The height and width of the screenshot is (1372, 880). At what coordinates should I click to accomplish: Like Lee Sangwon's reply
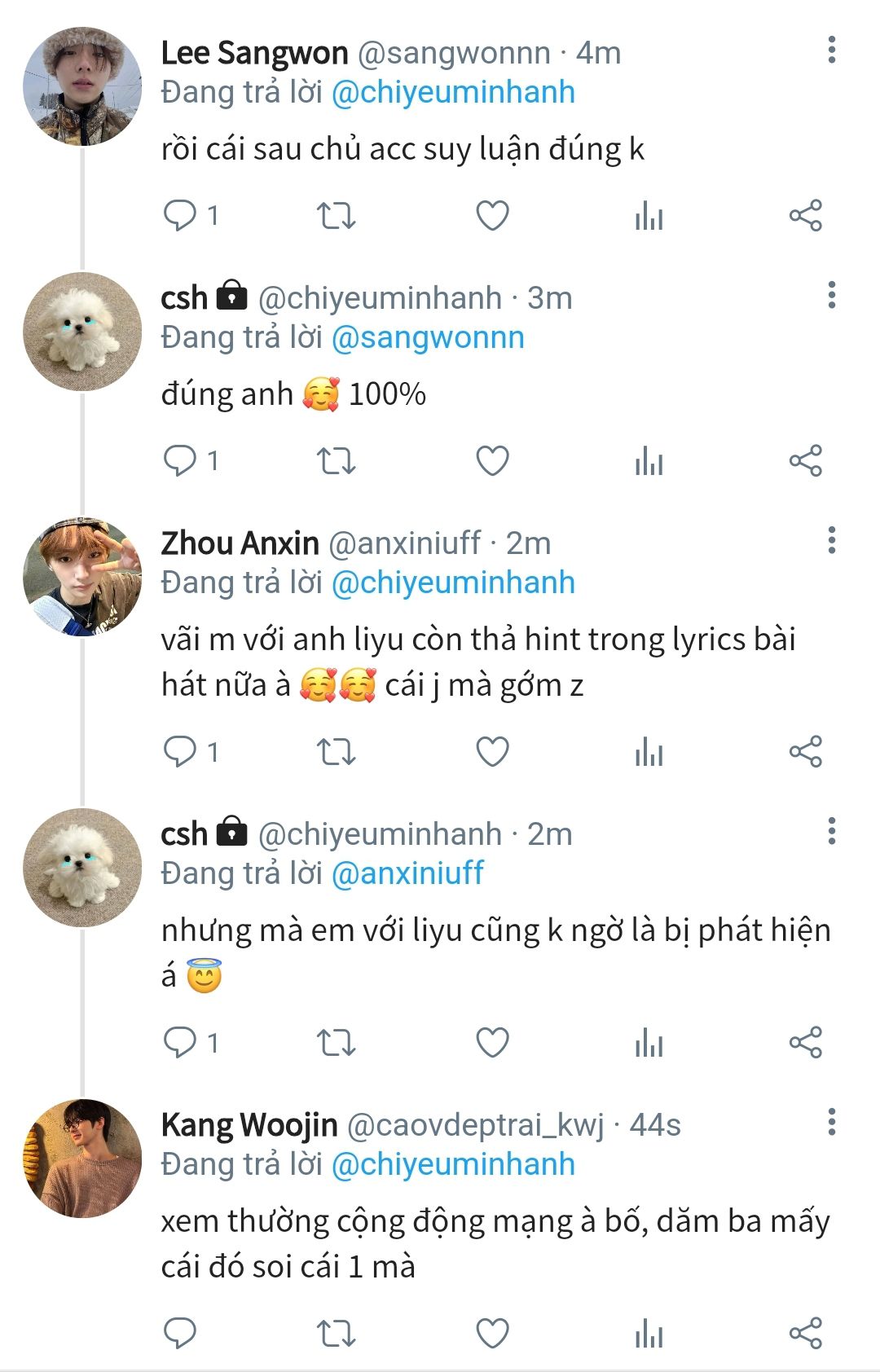coord(492,216)
